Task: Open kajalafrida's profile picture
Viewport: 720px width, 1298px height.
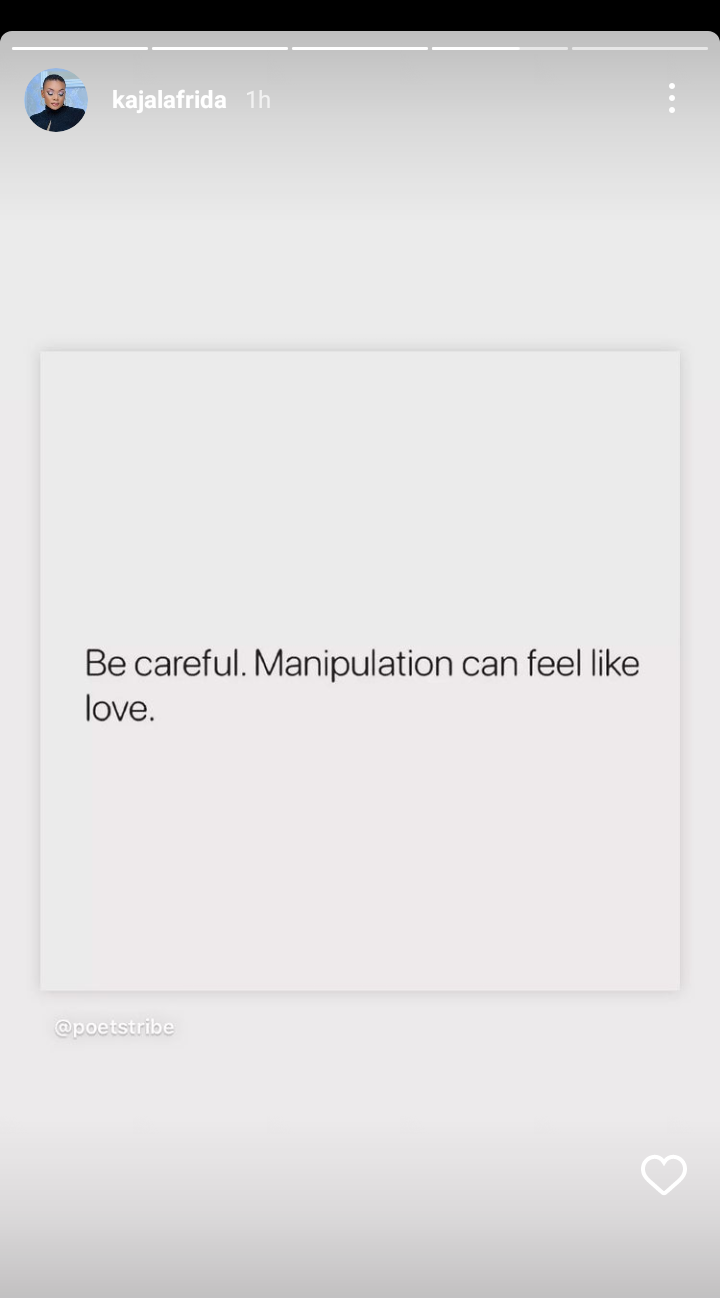Action: 56,100
